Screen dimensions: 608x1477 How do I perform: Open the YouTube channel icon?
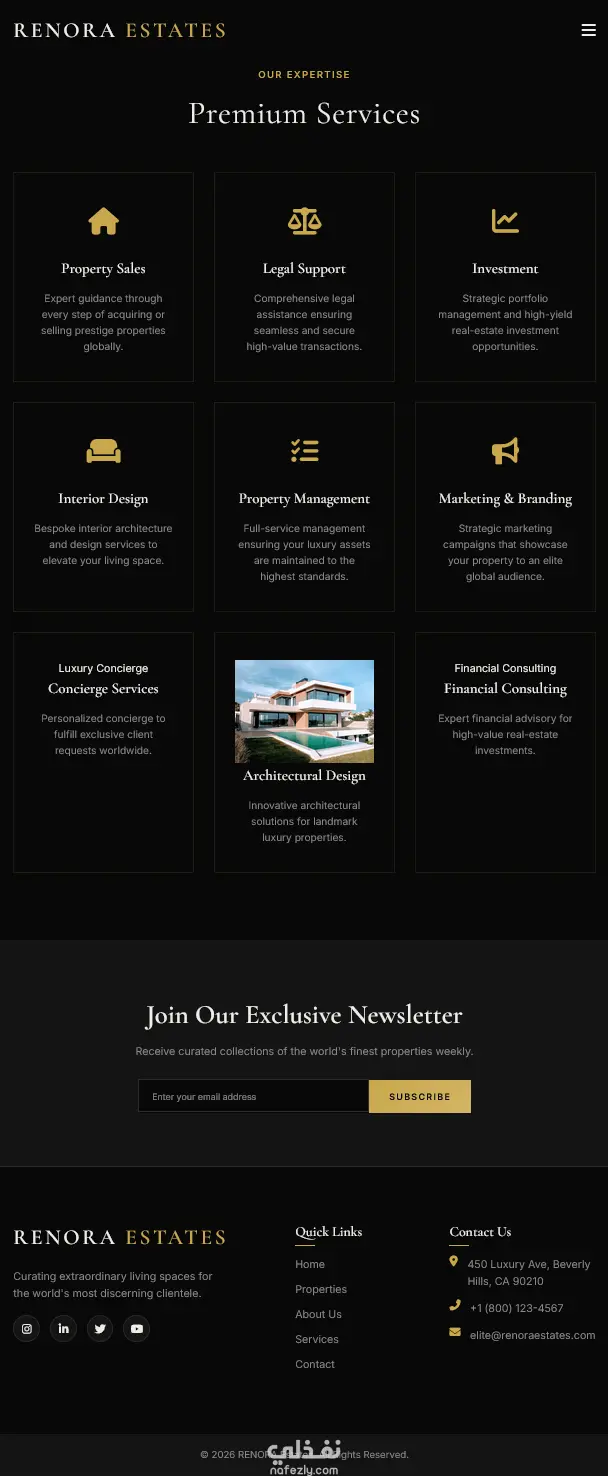137,1328
